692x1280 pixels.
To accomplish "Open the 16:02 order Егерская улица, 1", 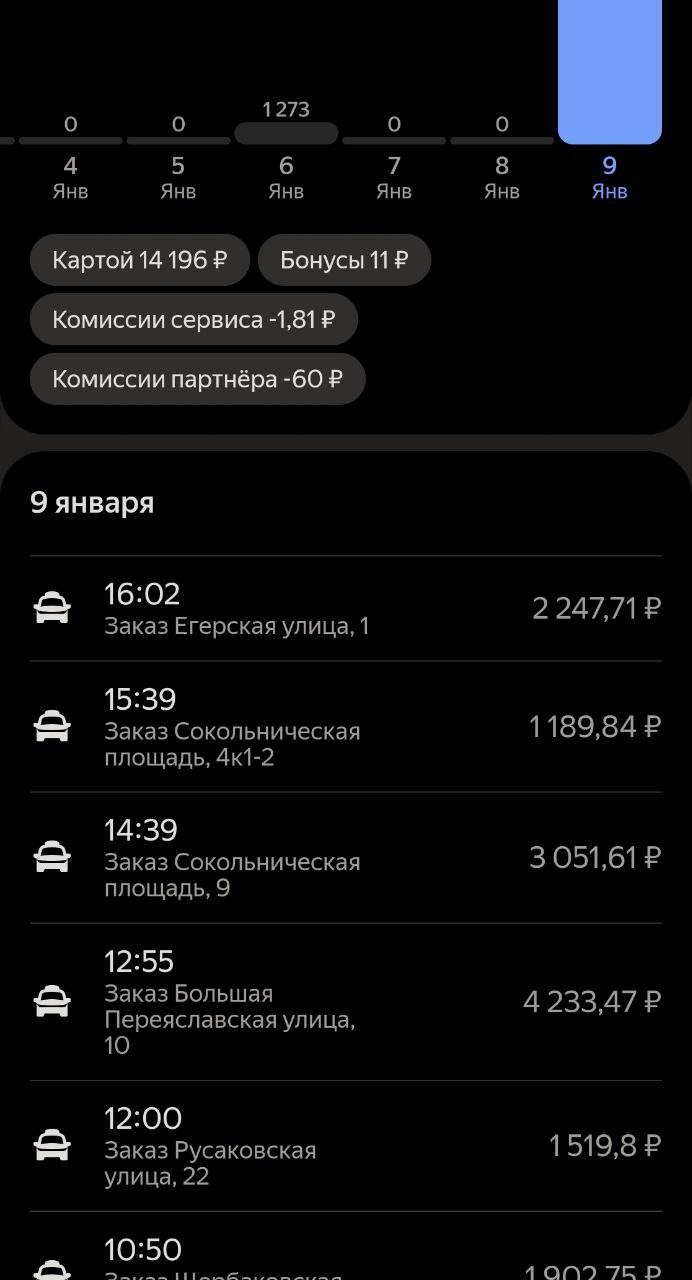I will [345, 608].
